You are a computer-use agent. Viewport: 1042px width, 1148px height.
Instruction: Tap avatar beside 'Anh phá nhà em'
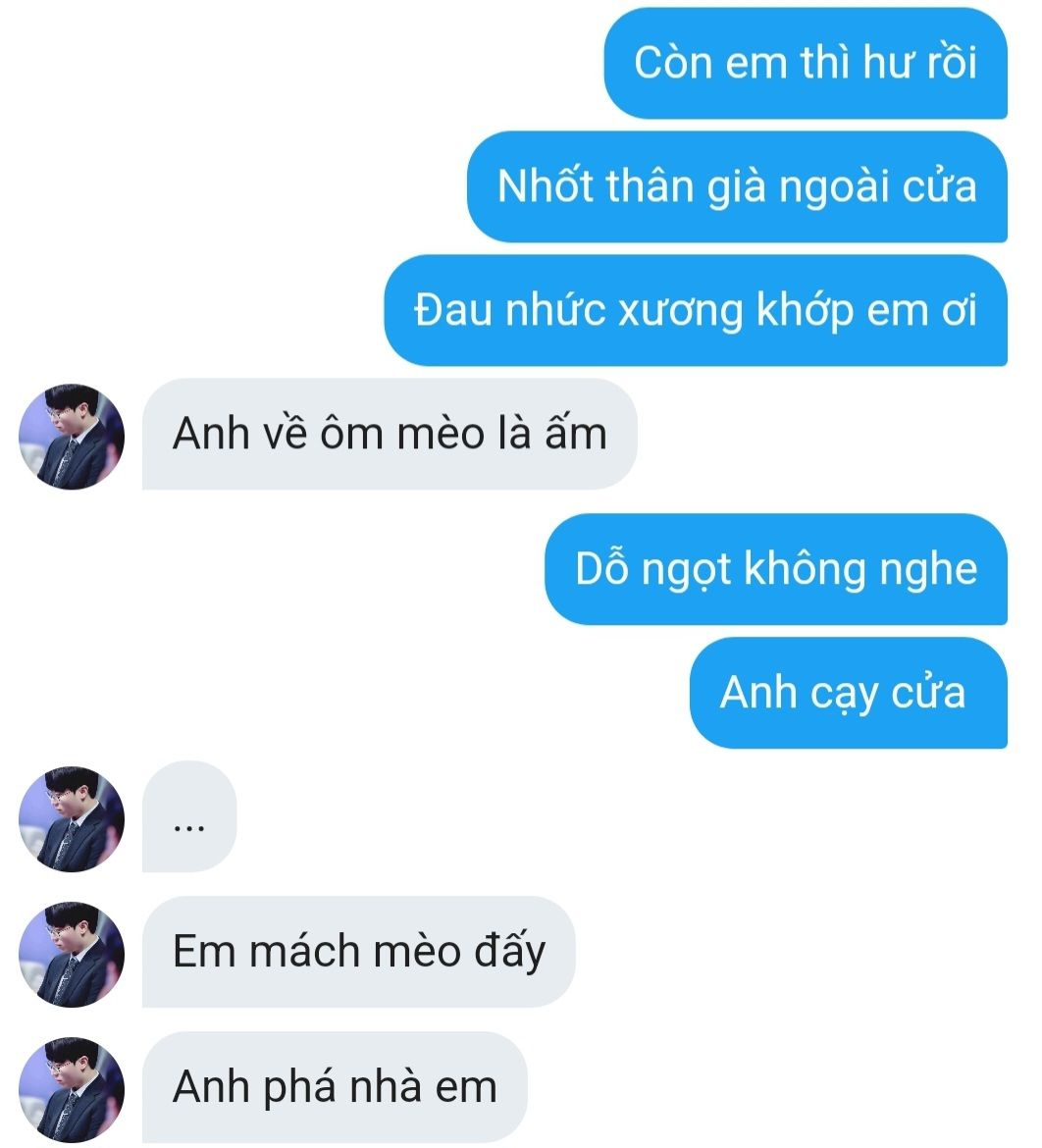(x=72, y=1089)
